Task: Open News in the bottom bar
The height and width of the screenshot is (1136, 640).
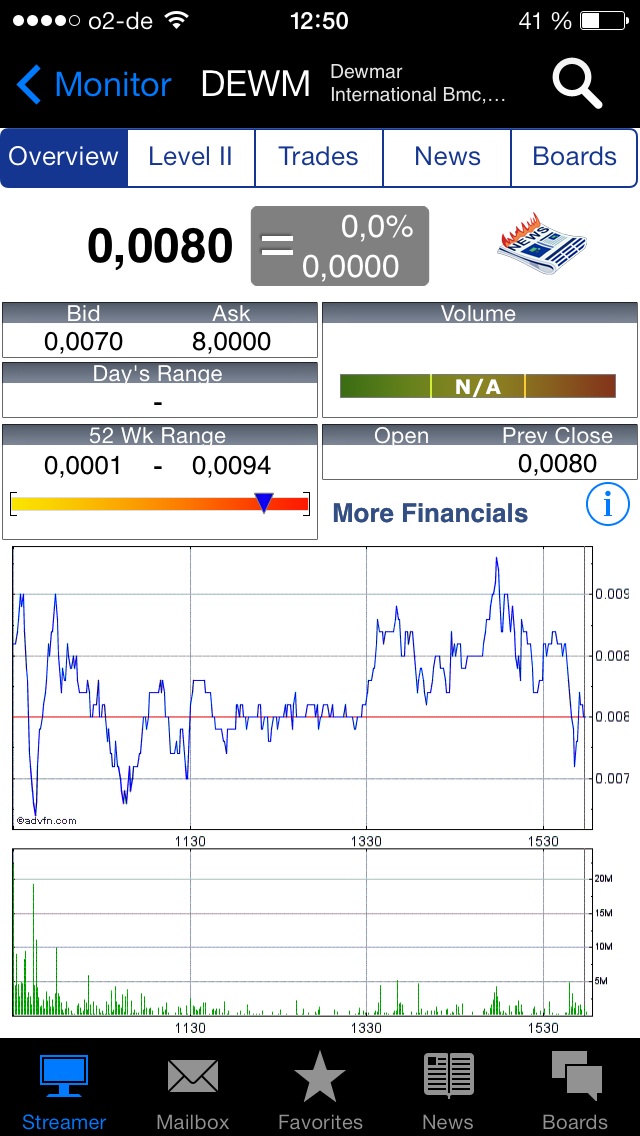Action: pyautogui.click(x=448, y=1089)
